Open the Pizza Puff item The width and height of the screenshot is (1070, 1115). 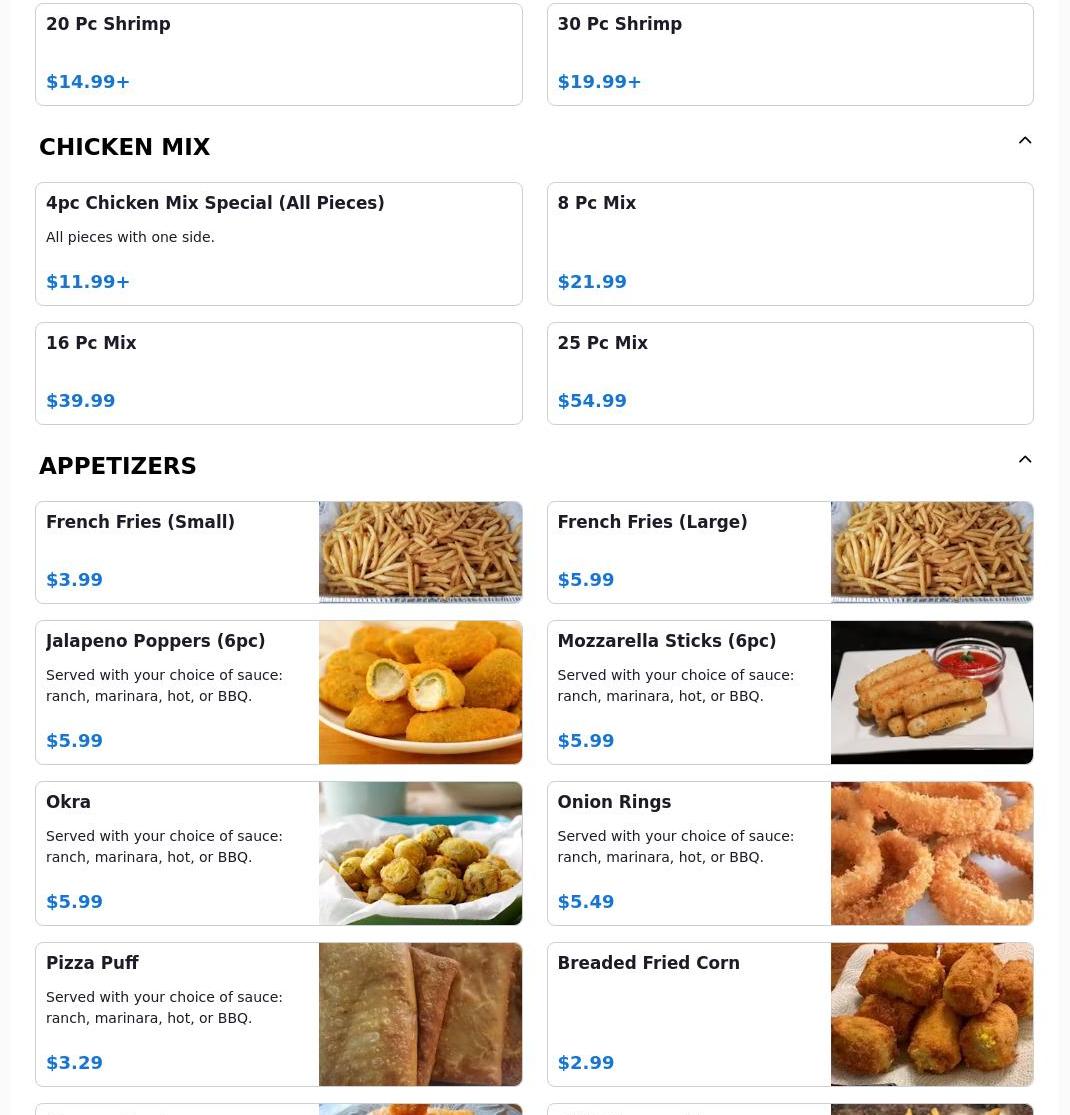click(x=278, y=1014)
